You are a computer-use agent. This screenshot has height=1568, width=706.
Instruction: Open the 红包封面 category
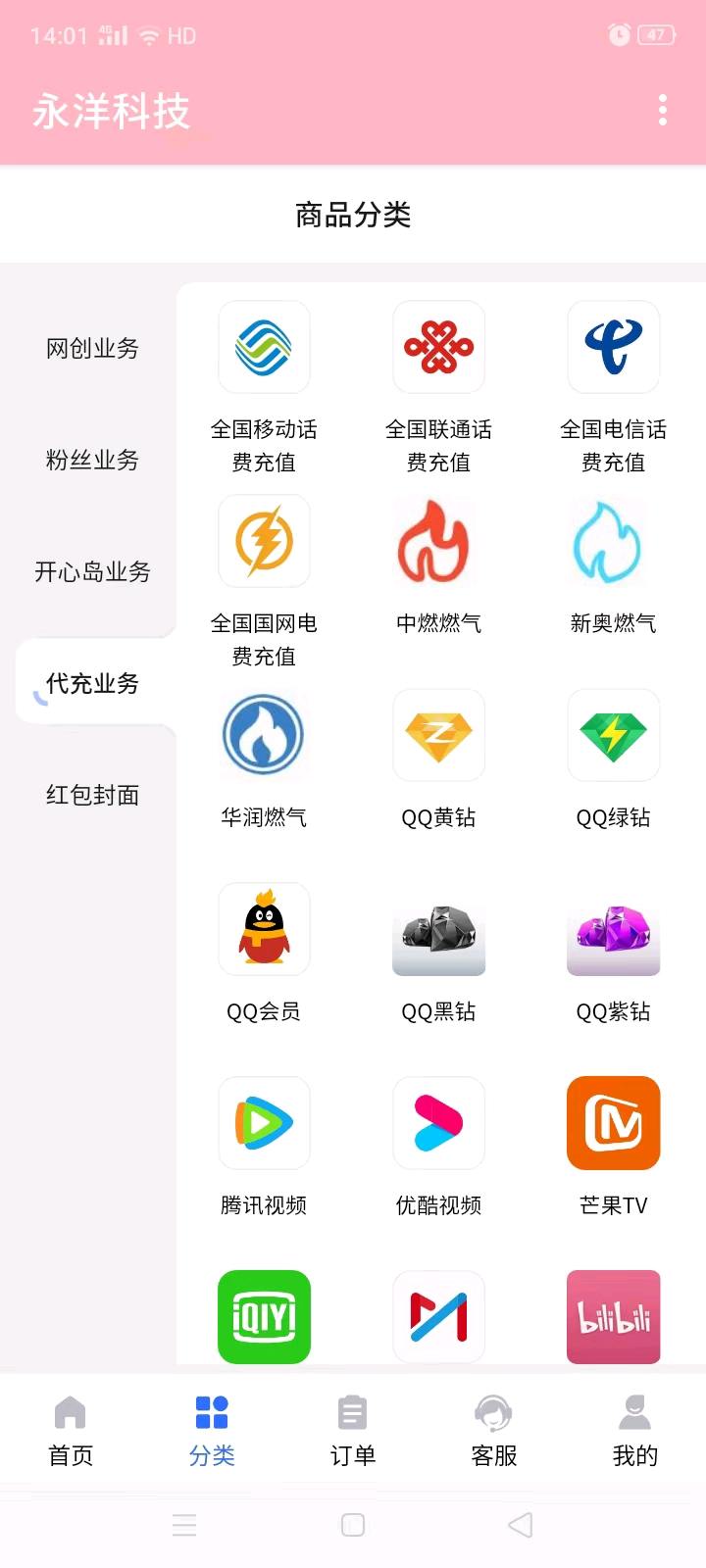pos(92,795)
